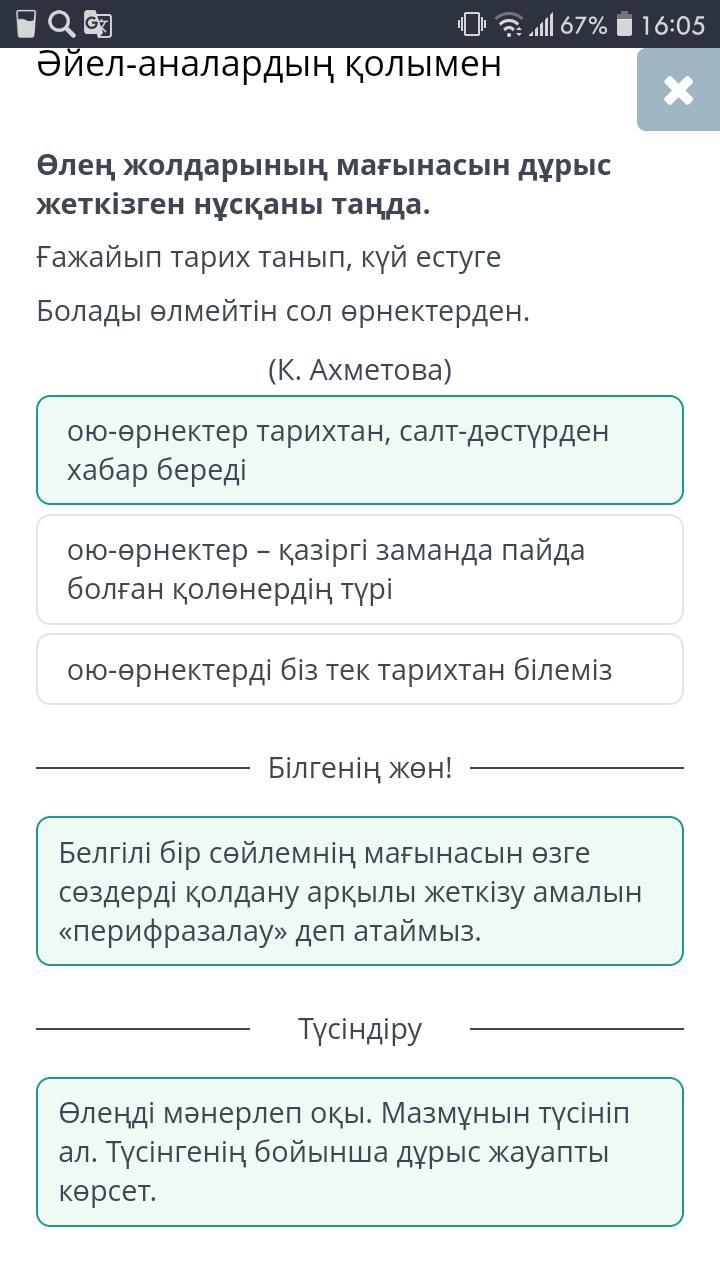Choose answer 'ою-өрнектер – қазіргі заманда пайда болған қолөнердің түрі'
The height and width of the screenshot is (1280, 720).
coord(360,569)
